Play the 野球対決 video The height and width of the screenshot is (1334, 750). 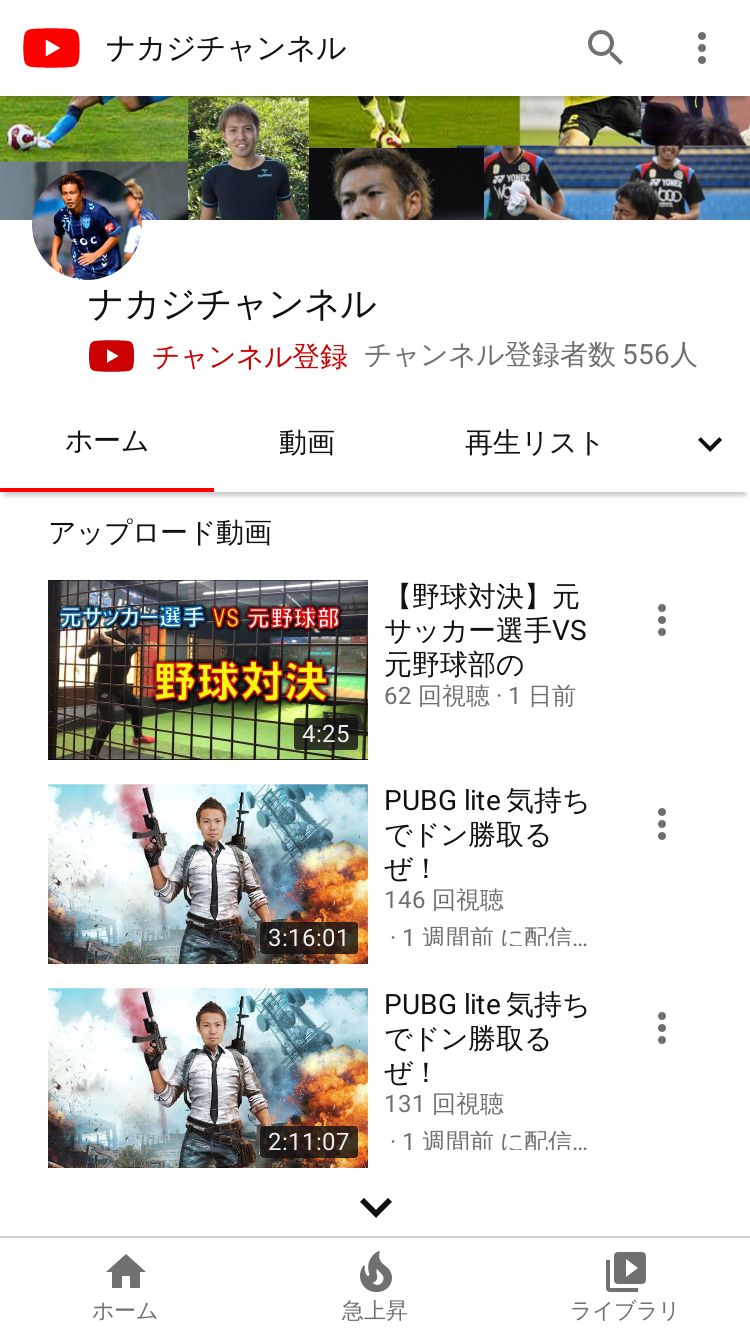point(208,670)
